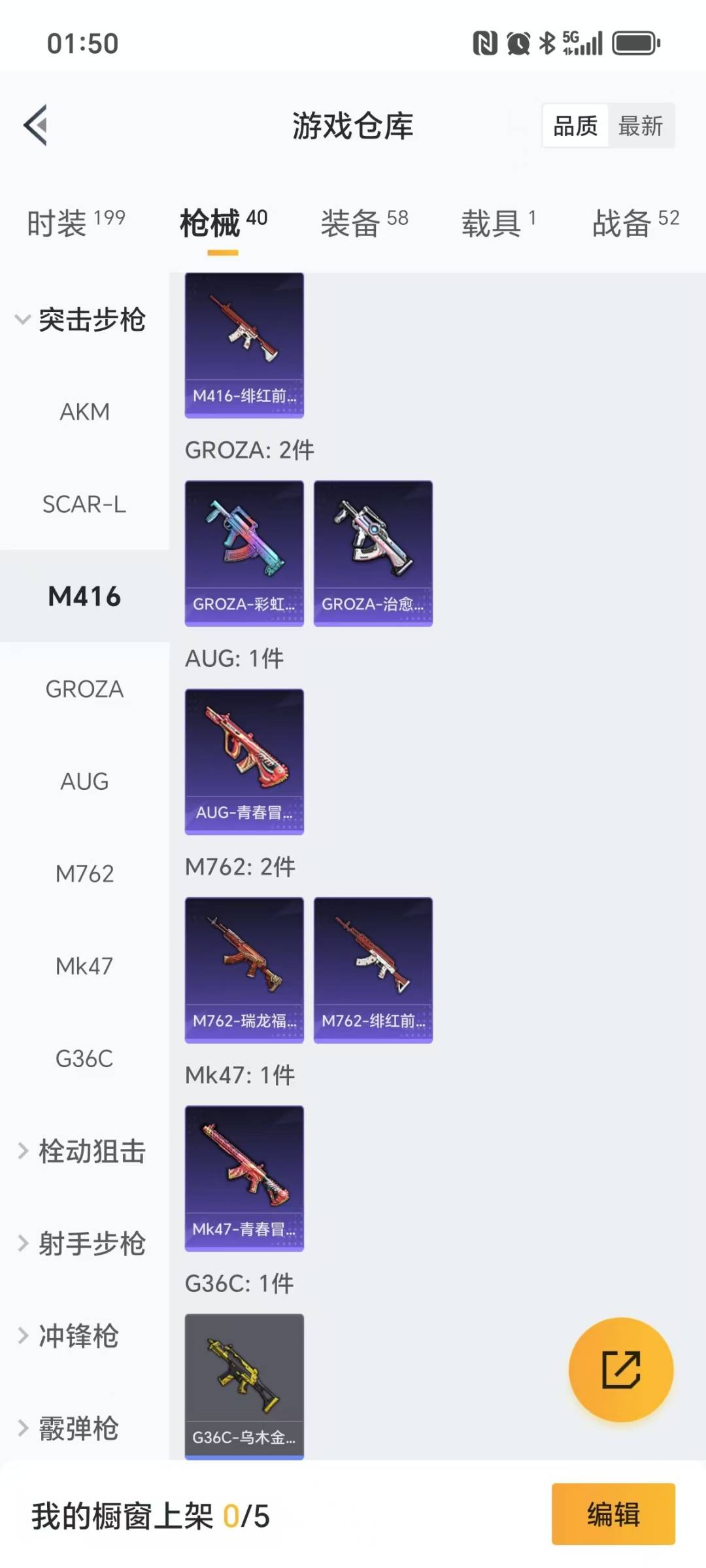The height and width of the screenshot is (1568, 706).
Task: Open the AUG-青春冒 skin tile
Action: [244, 761]
